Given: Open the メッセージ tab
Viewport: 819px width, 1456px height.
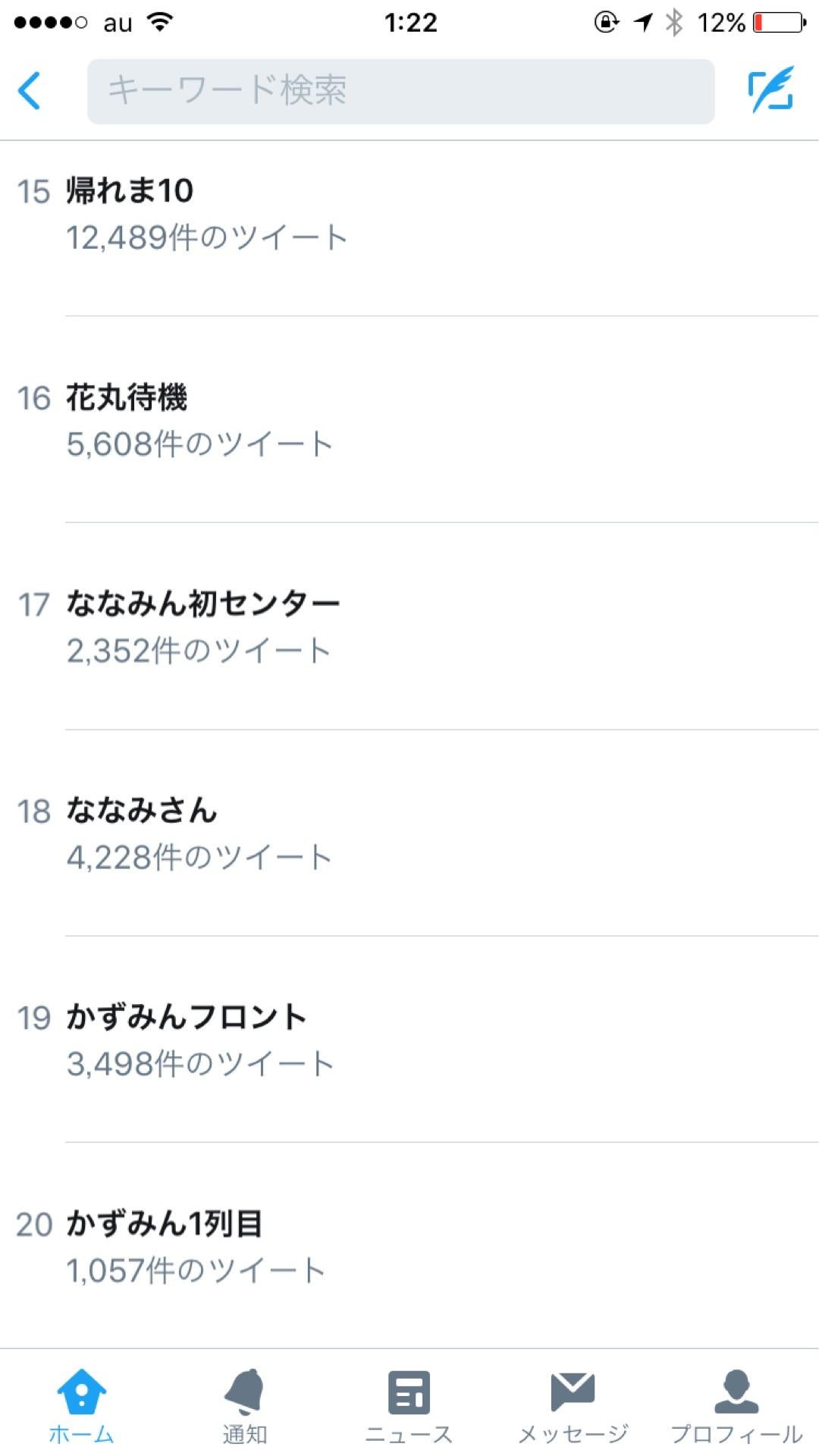Looking at the screenshot, I should [x=573, y=1404].
